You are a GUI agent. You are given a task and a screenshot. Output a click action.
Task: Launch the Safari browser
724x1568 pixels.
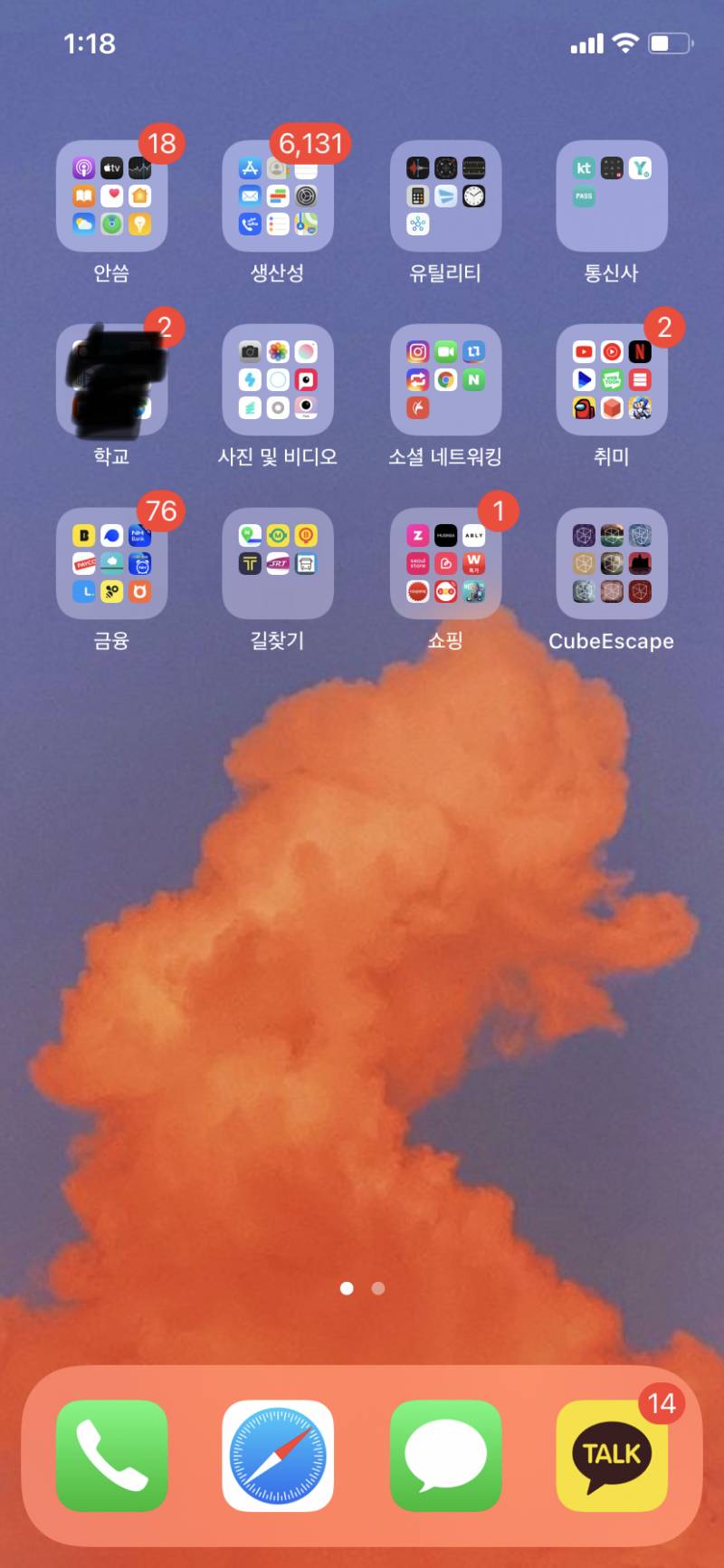[278, 1456]
